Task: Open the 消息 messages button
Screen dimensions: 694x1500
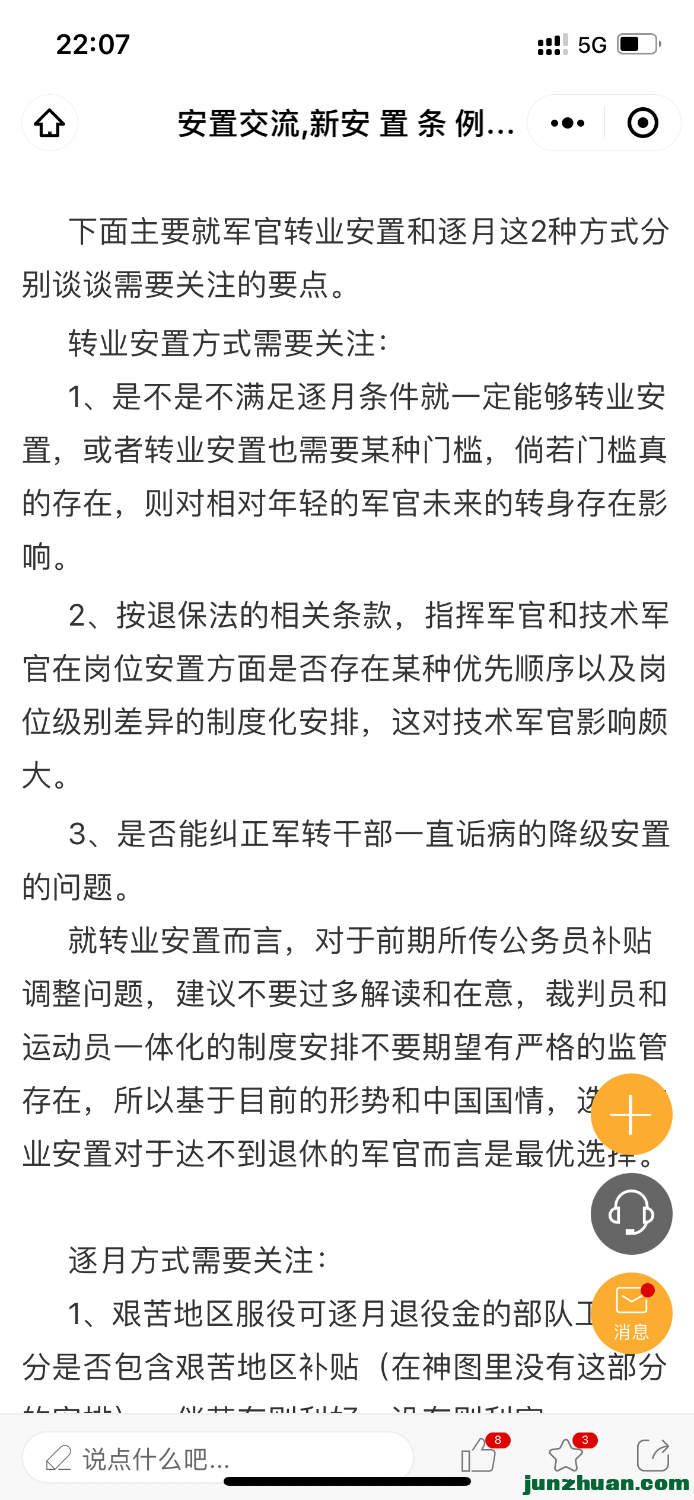Action: click(631, 1313)
